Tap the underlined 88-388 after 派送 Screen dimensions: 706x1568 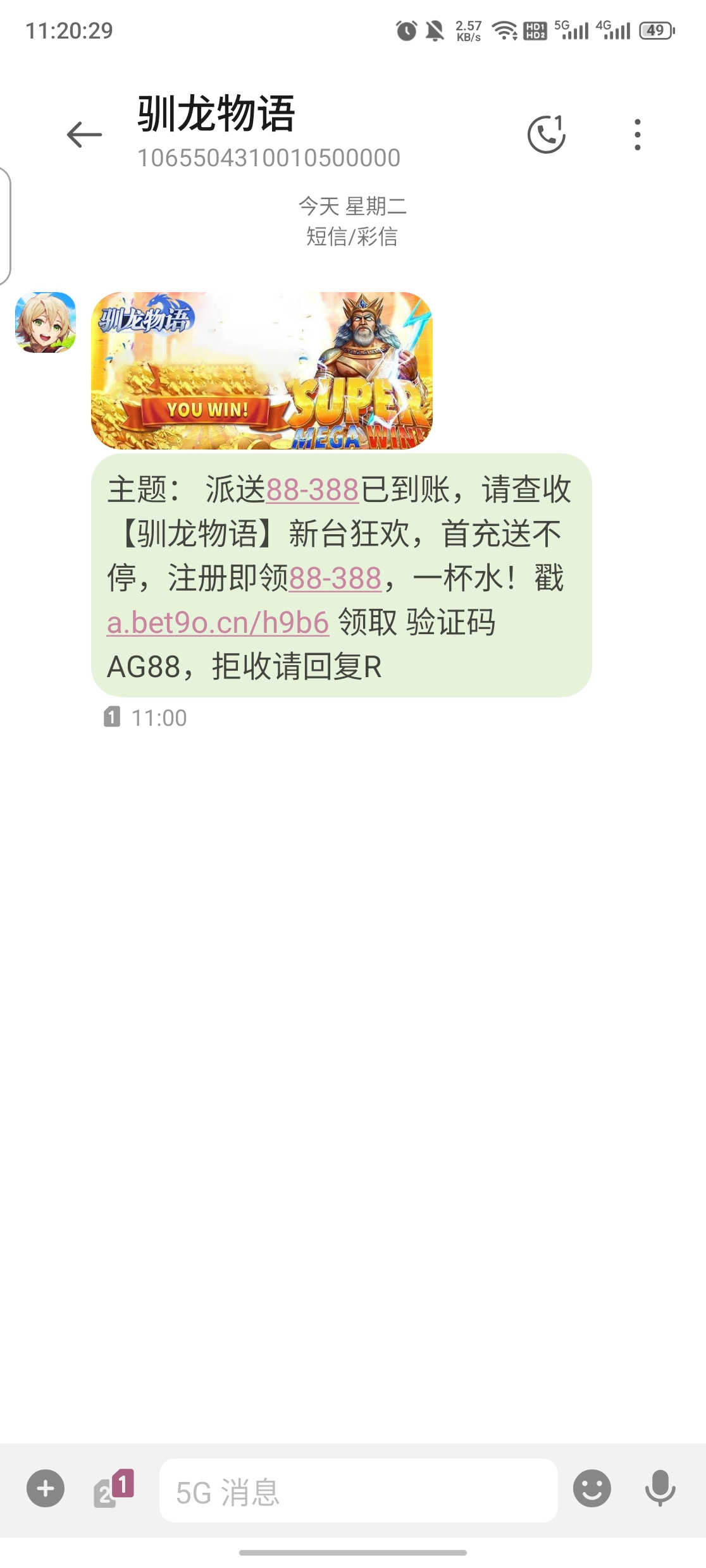click(313, 491)
